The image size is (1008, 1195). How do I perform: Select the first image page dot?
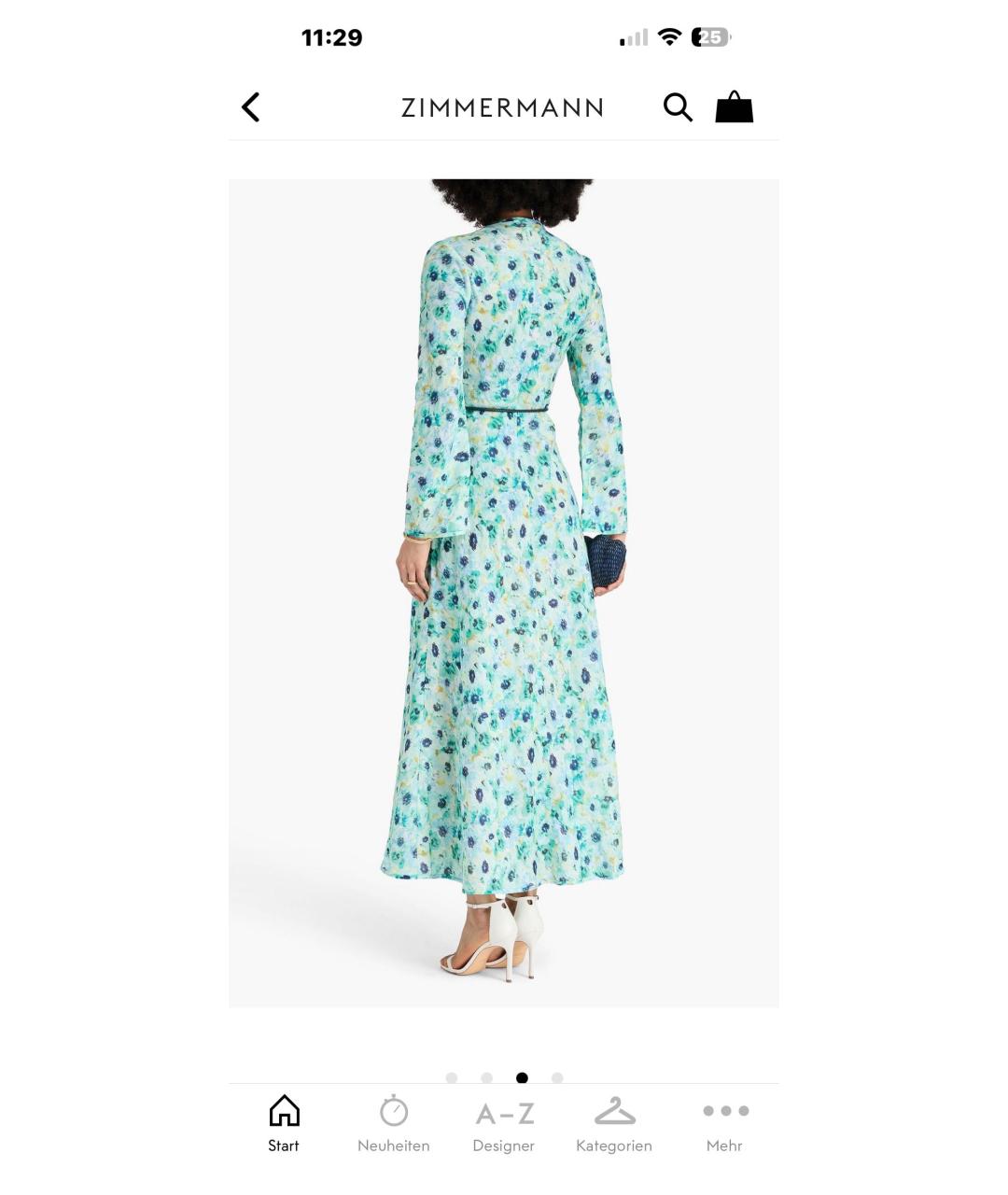452,1077
